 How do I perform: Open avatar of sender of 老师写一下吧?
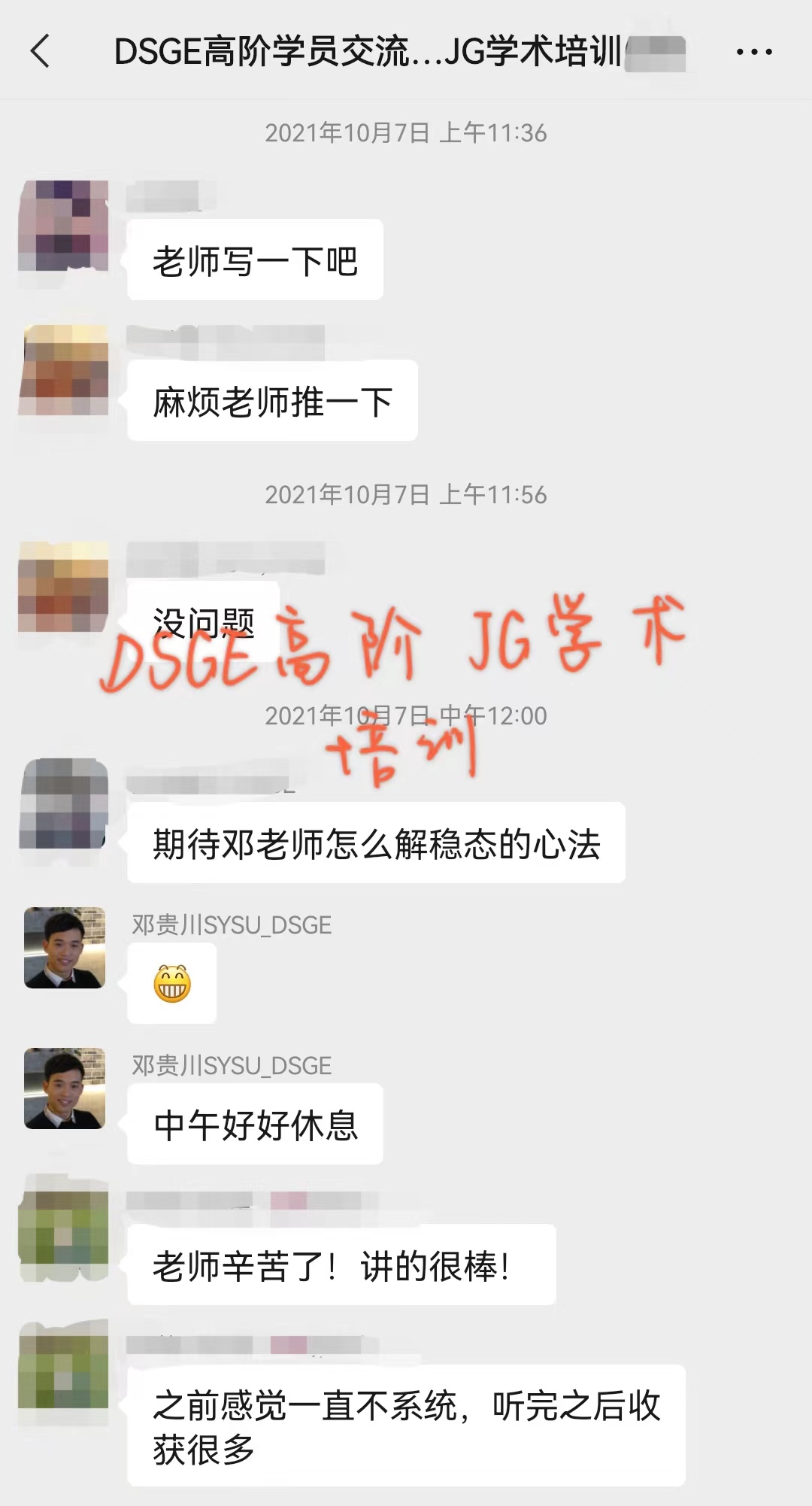coord(64,226)
